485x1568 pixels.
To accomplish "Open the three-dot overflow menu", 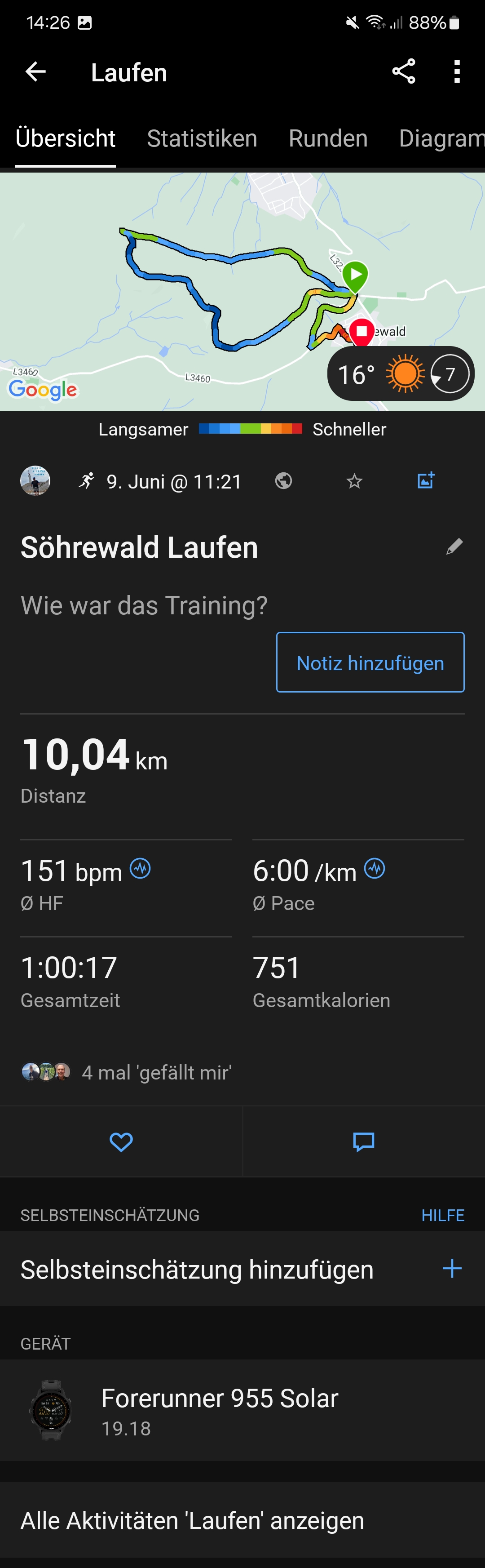I will tap(457, 72).
